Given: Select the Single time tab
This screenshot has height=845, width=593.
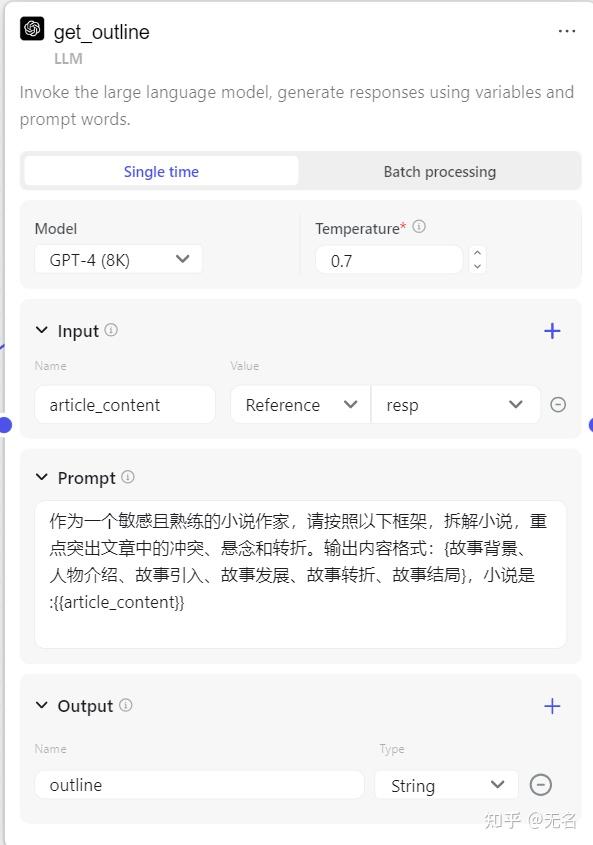Looking at the screenshot, I should pyautogui.click(x=161, y=171).
